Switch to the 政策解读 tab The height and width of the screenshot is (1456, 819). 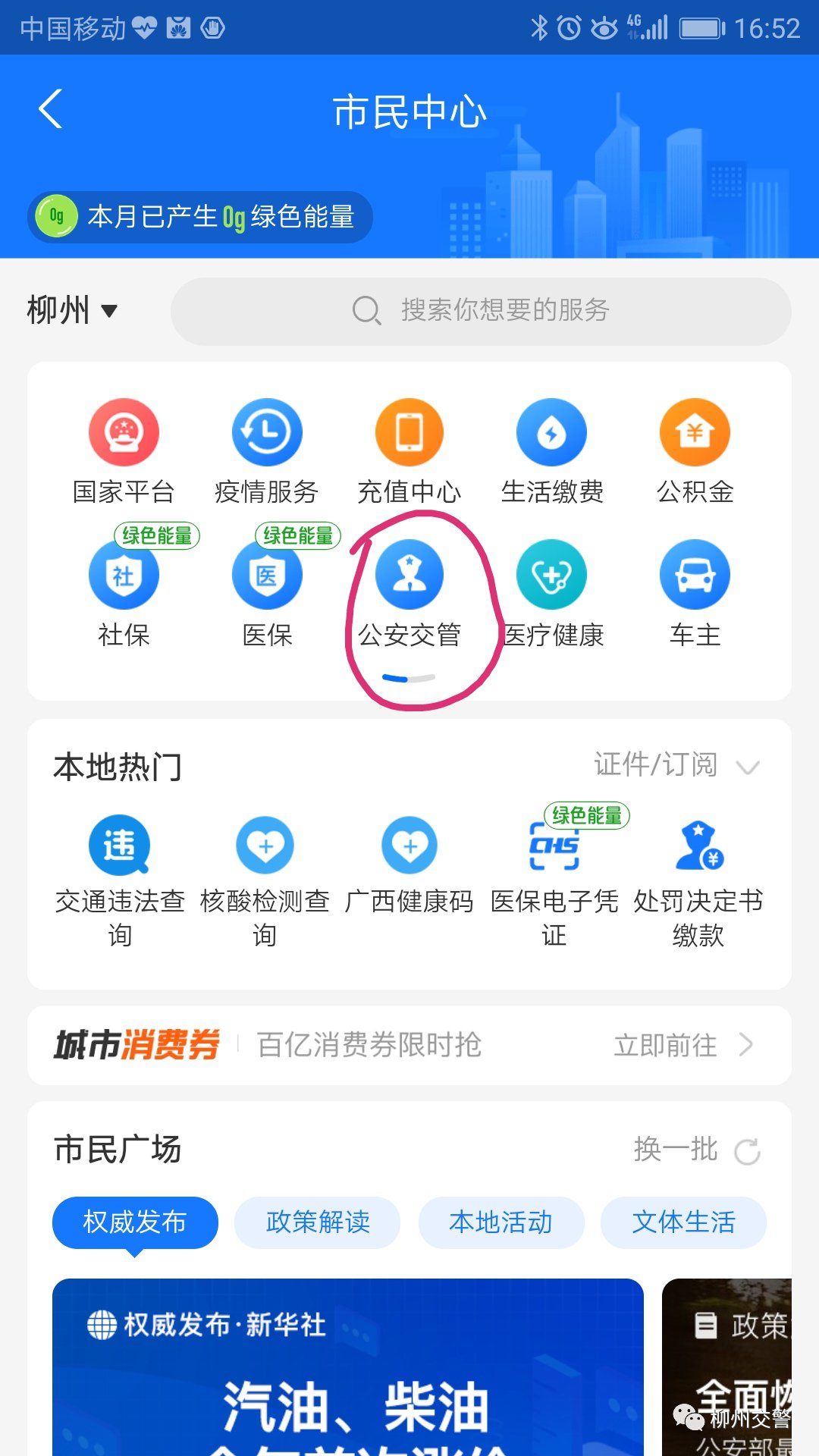(318, 1222)
